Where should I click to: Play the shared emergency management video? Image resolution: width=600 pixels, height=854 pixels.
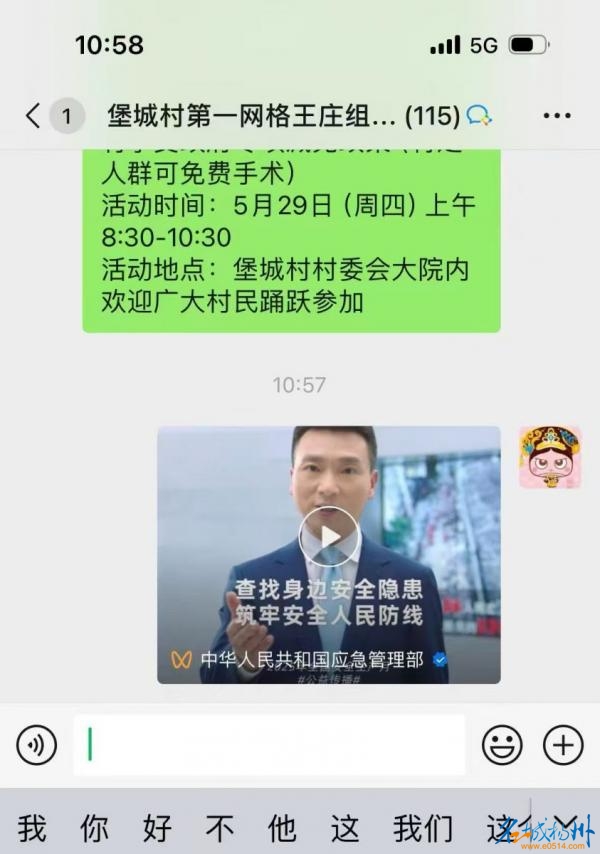pyautogui.click(x=329, y=538)
